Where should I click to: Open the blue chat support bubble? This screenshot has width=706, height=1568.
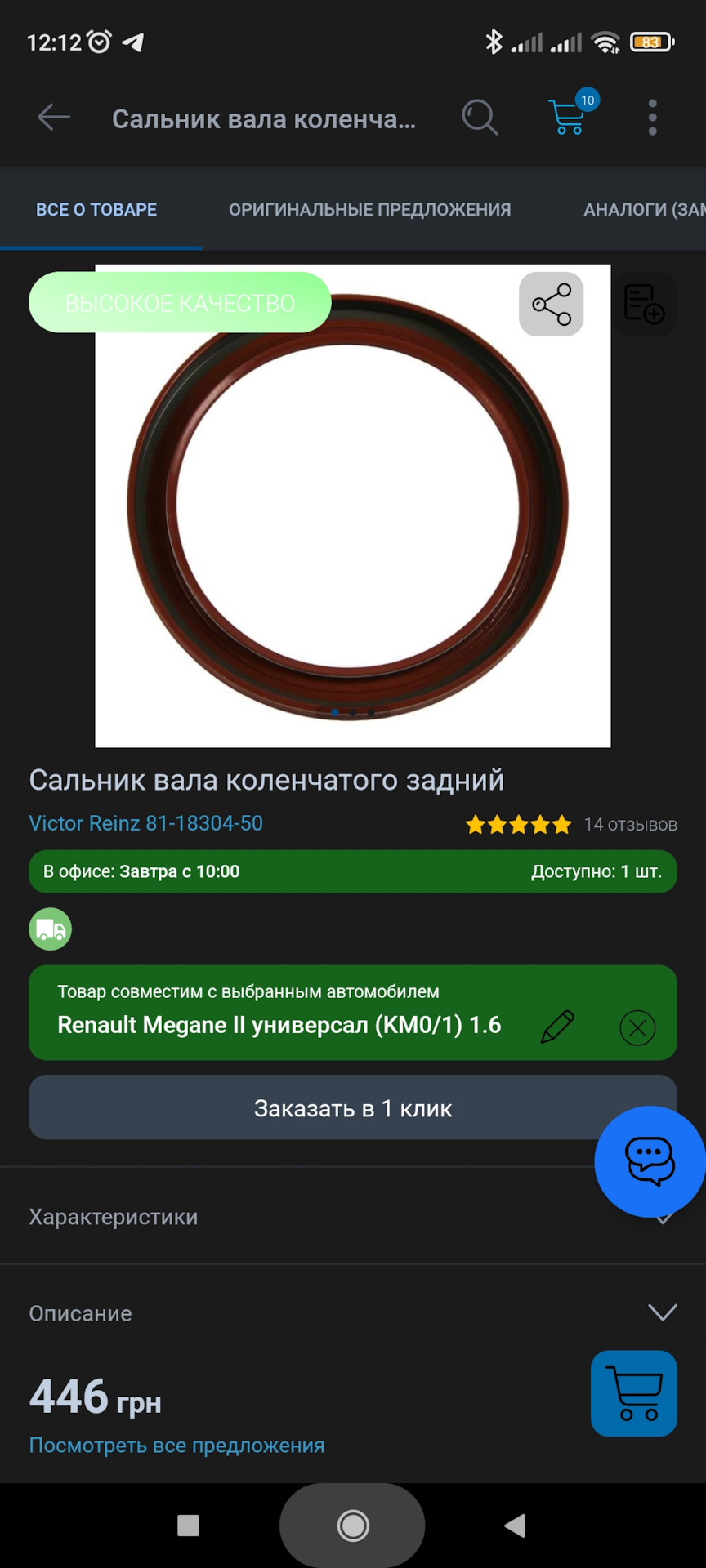click(x=650, y=1160)
